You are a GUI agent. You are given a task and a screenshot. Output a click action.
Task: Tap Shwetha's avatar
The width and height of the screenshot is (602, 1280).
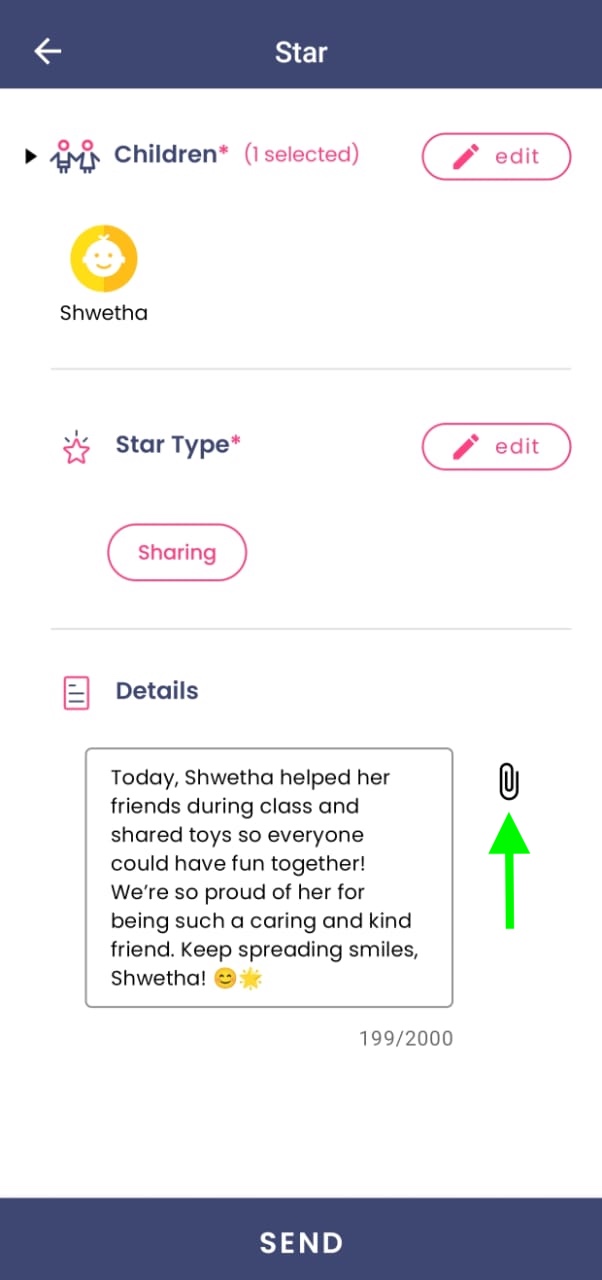point(104,259)
